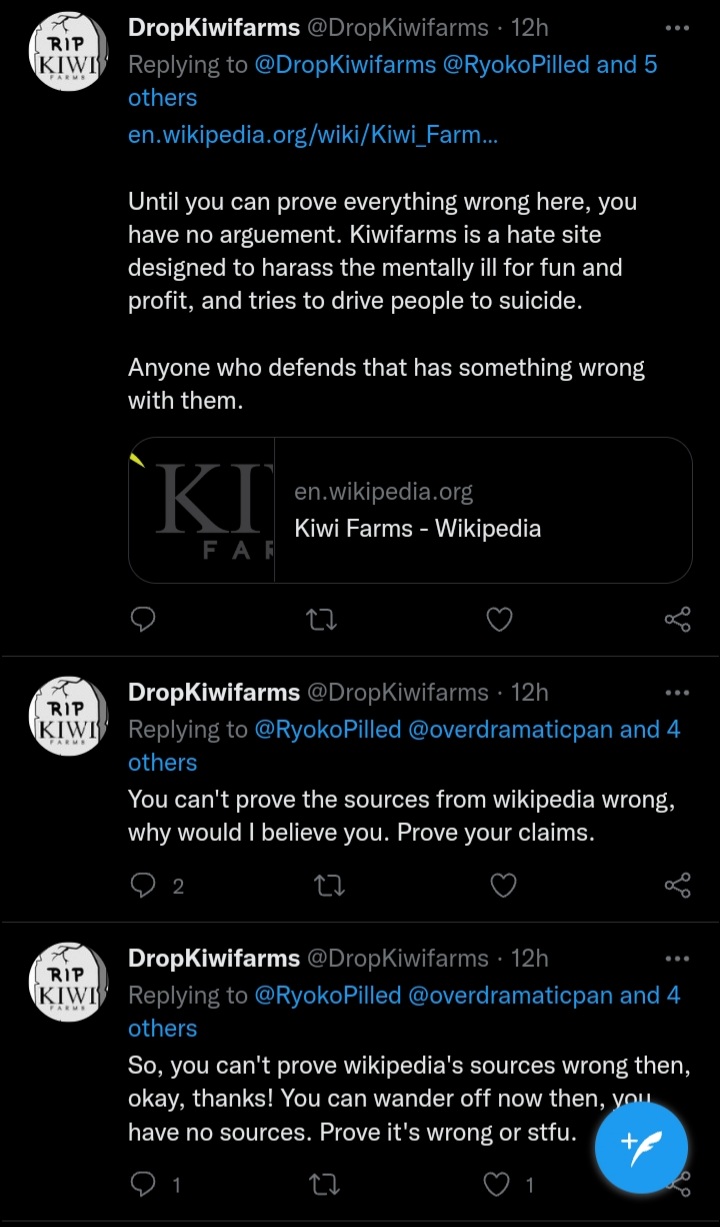Open the en.wikipedia.org/wiki/Kiwi_Farm link text
The image size is (720, 1227).
click(x=313, y=135)
